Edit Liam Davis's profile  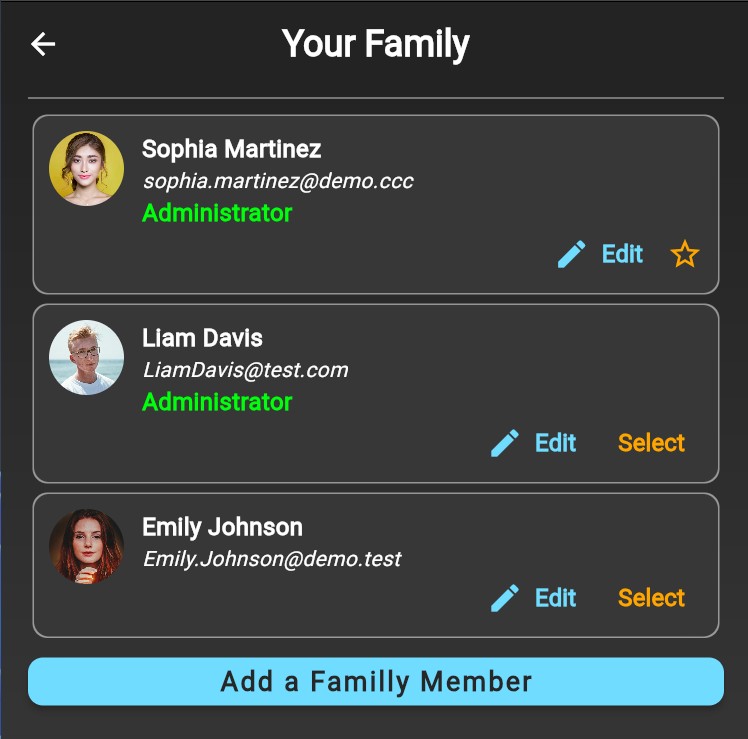534,443
